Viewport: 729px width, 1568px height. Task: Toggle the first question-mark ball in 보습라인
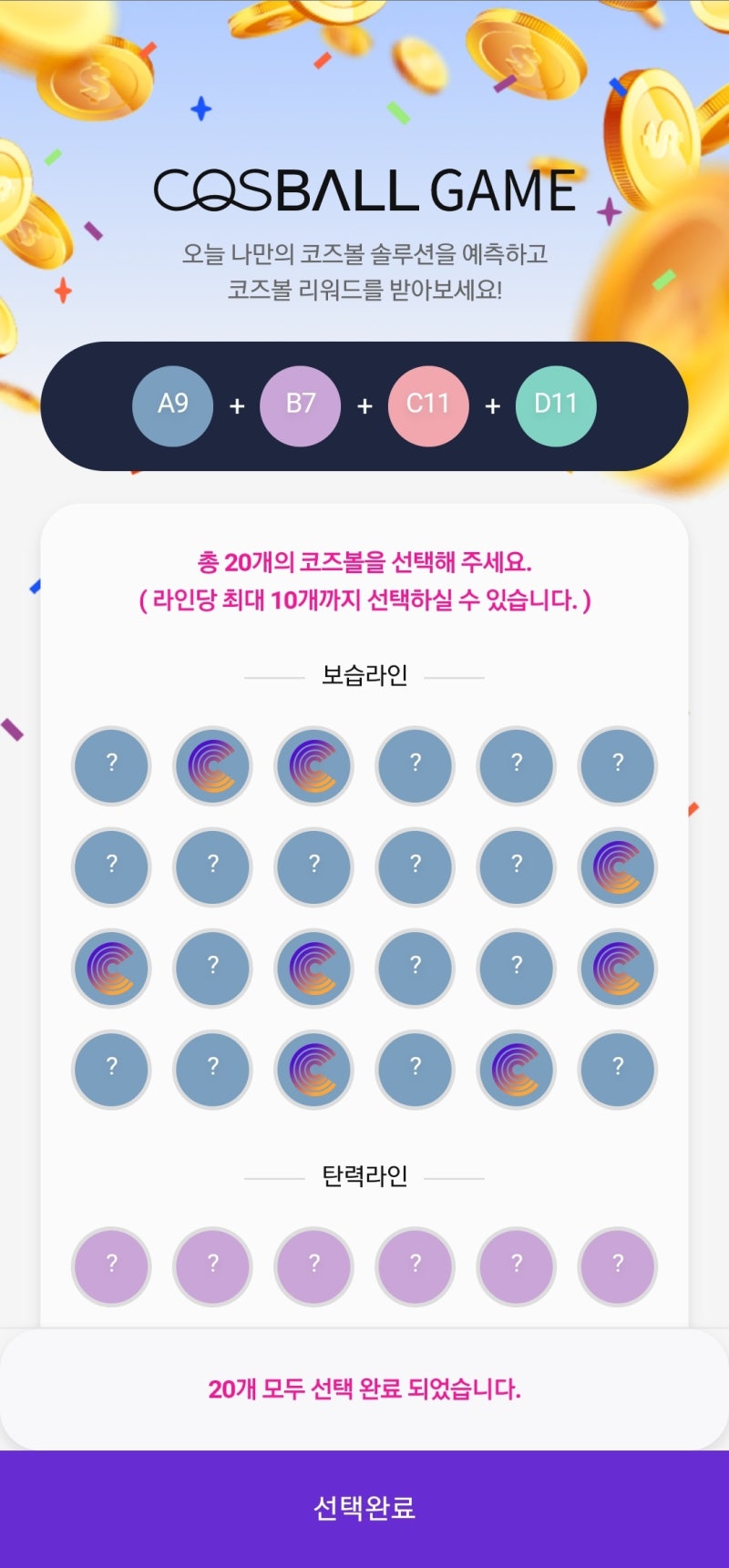pyautogui.click(x=111, y=767)
